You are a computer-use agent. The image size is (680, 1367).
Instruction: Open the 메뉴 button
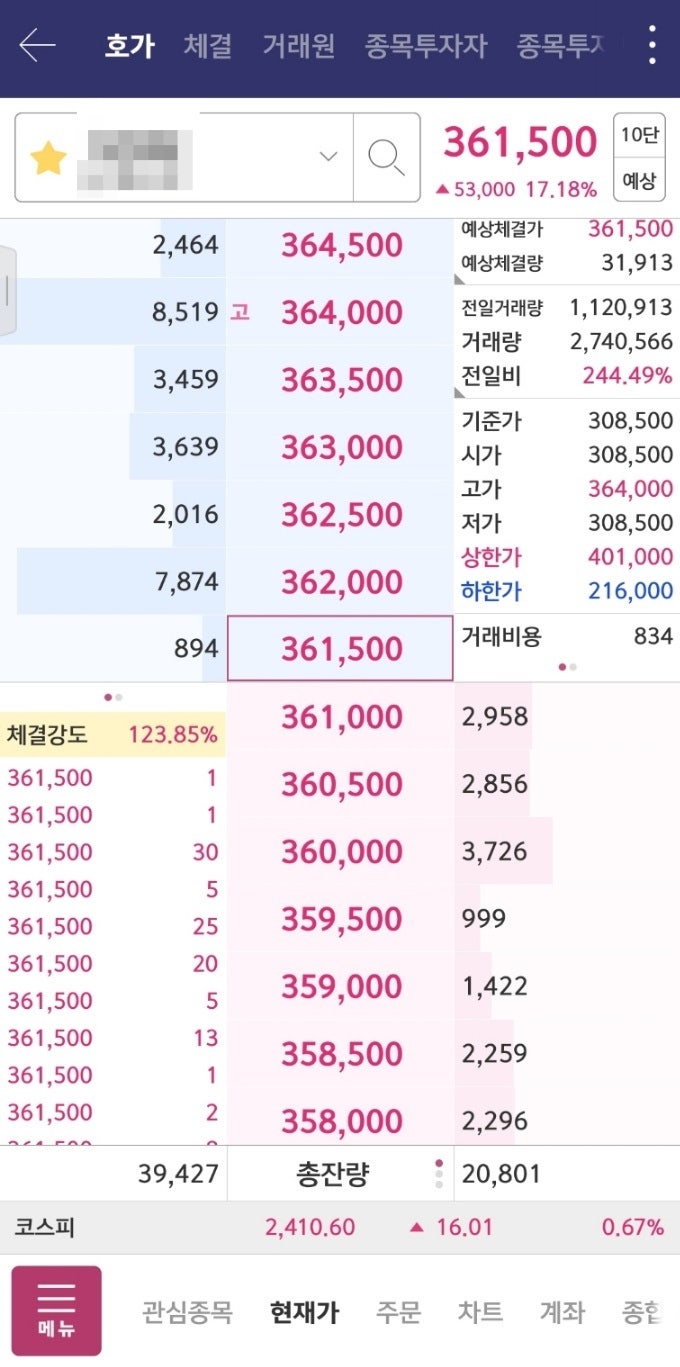(57, 1311)
